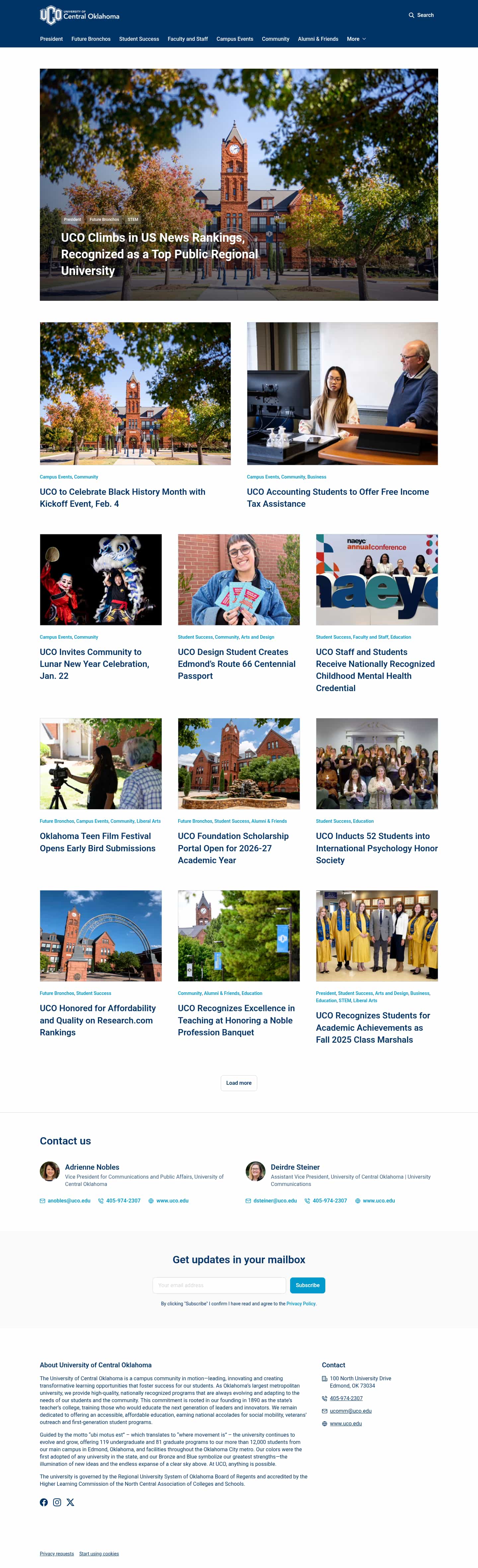Open the Privacy requests link
The width and height of the screenshot is (478, 1568).
pos(57,1553)
